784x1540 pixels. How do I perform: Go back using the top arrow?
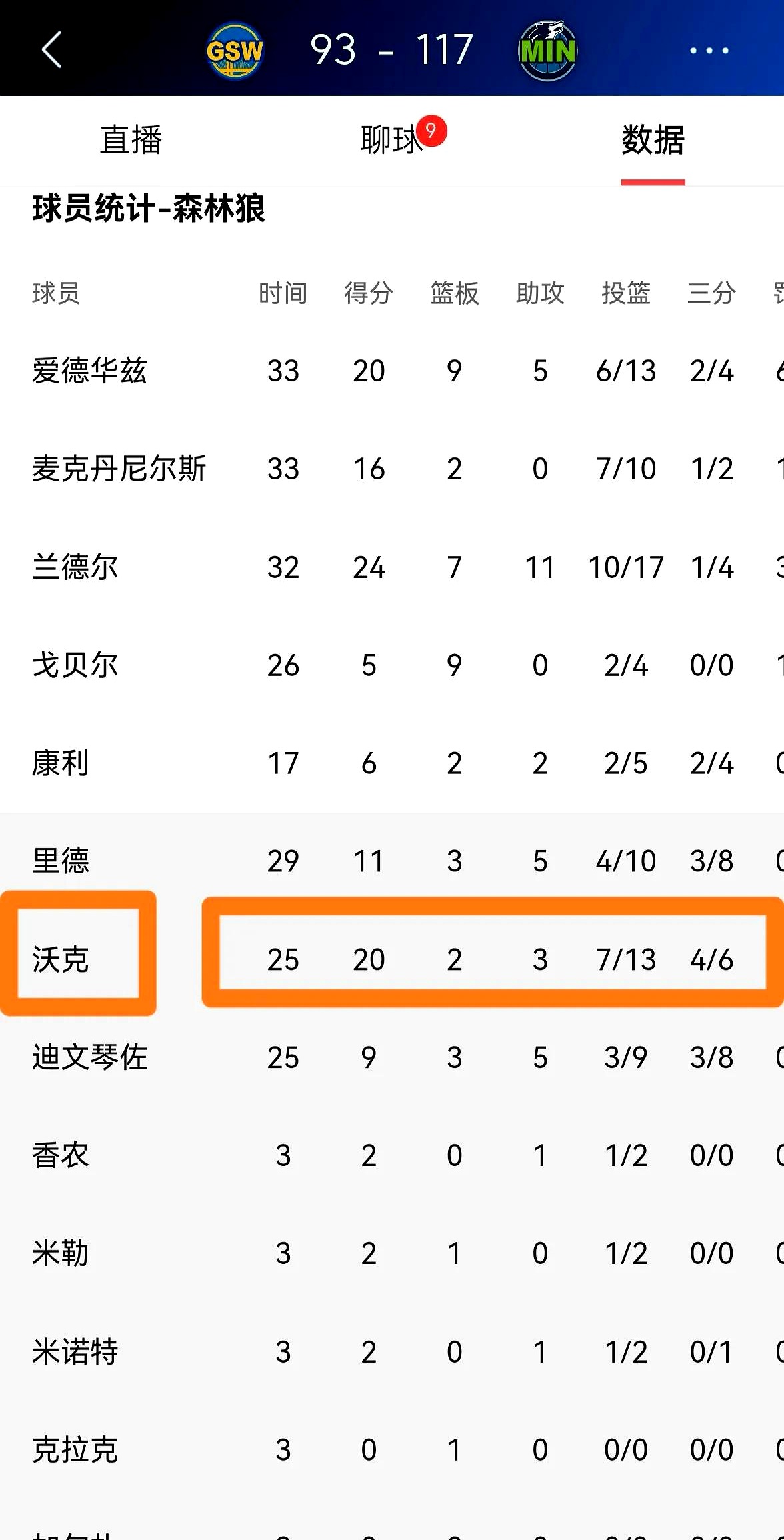click(x=52, y=50)
